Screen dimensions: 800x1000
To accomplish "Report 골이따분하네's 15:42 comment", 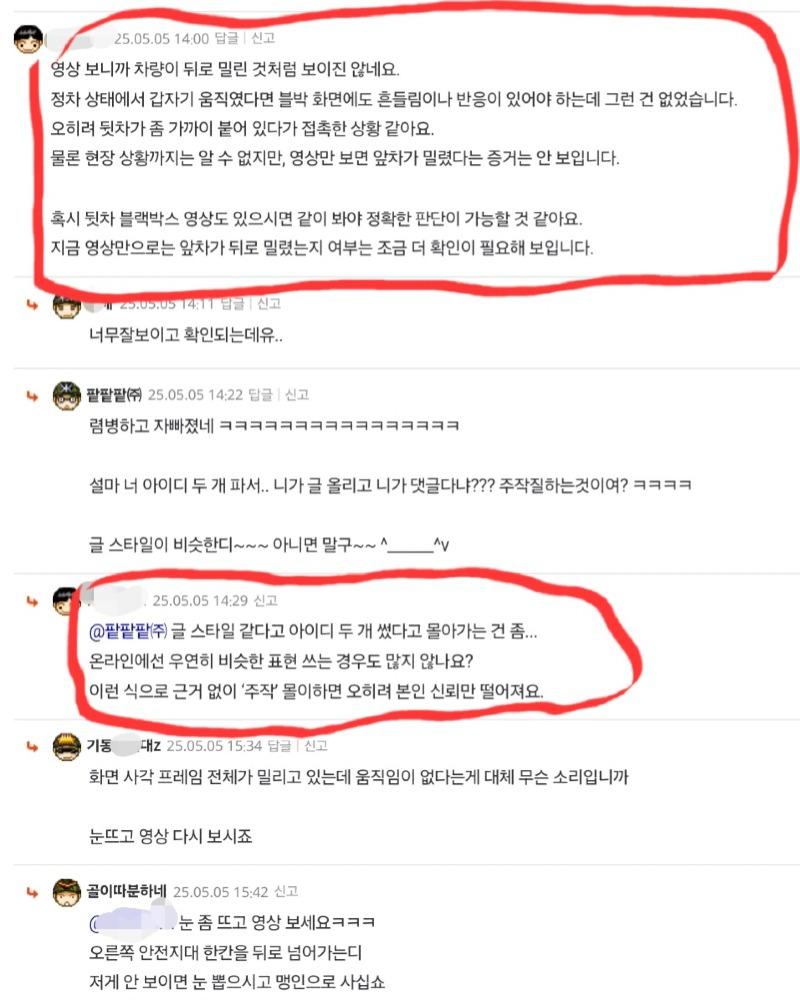I will [284, 890].
